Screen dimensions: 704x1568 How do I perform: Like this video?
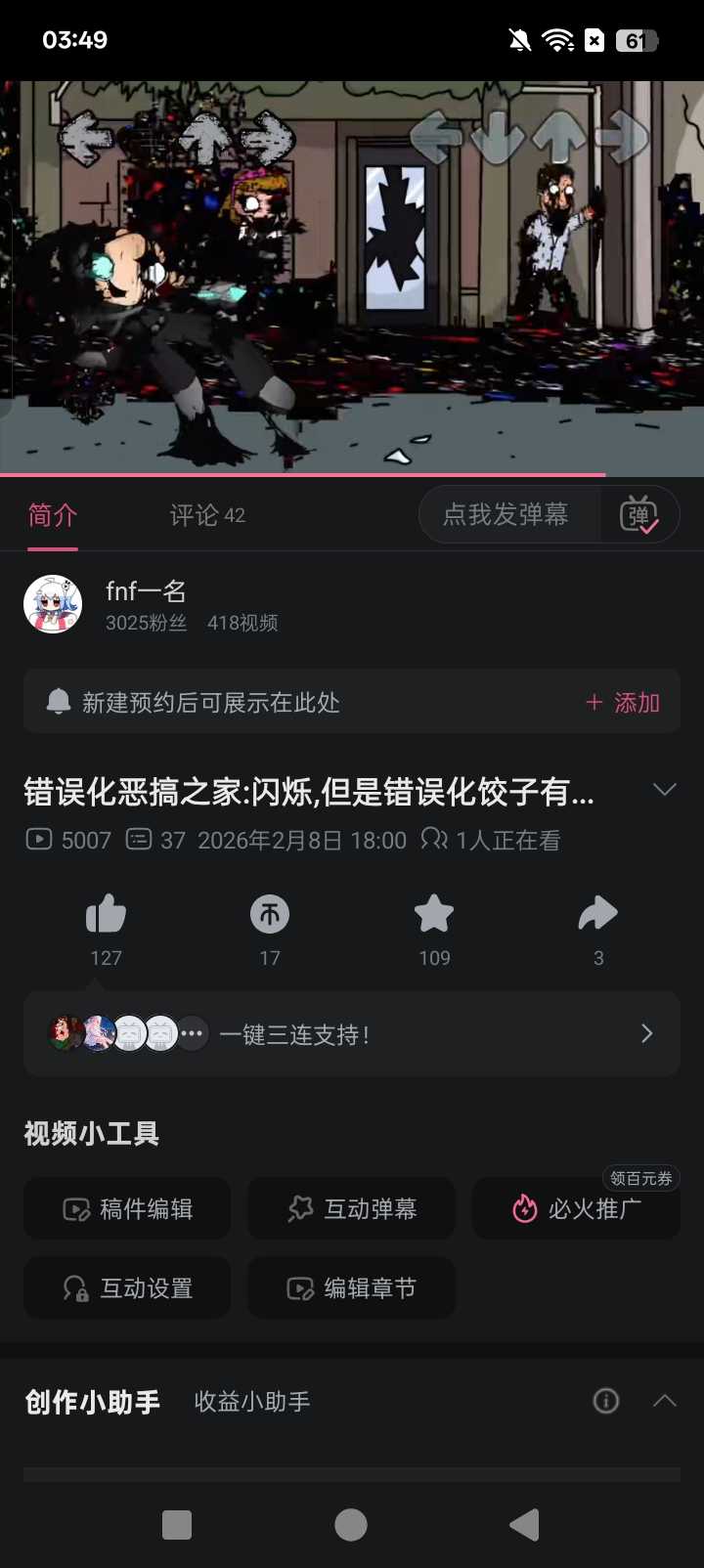(x=106, y=916)
